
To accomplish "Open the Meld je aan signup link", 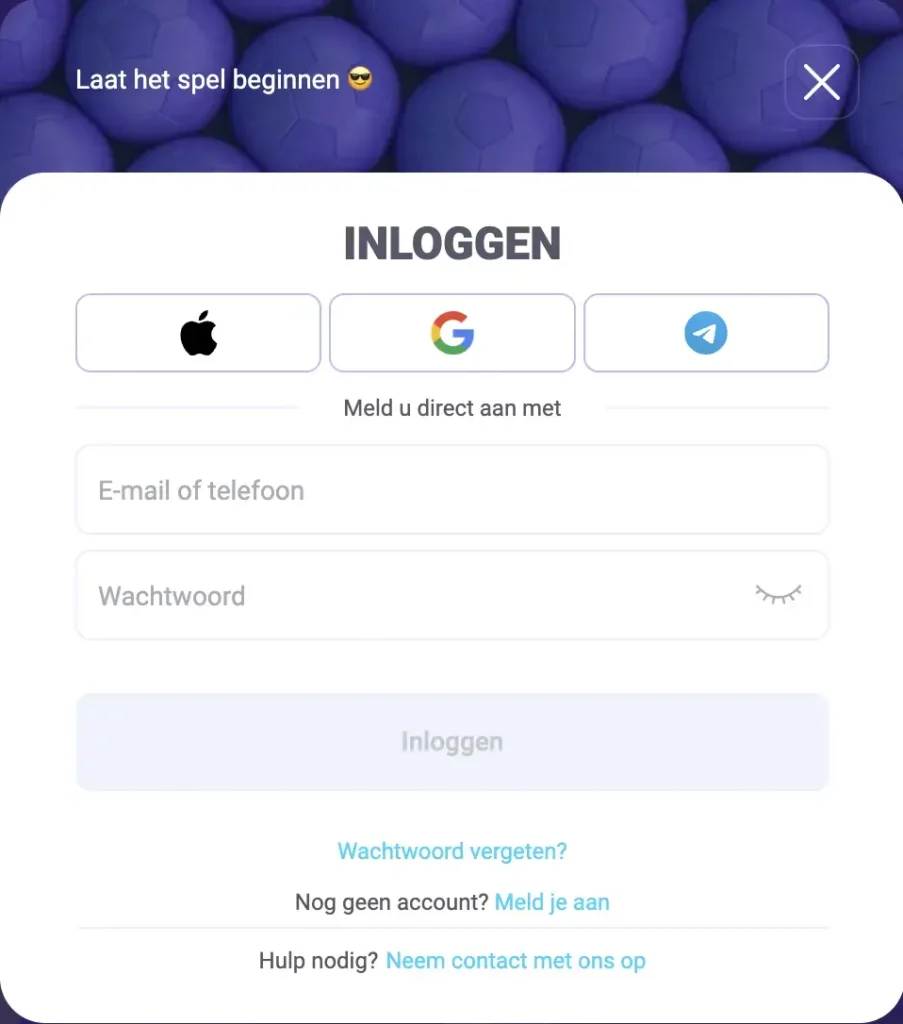I will click(x=552, y=902).
